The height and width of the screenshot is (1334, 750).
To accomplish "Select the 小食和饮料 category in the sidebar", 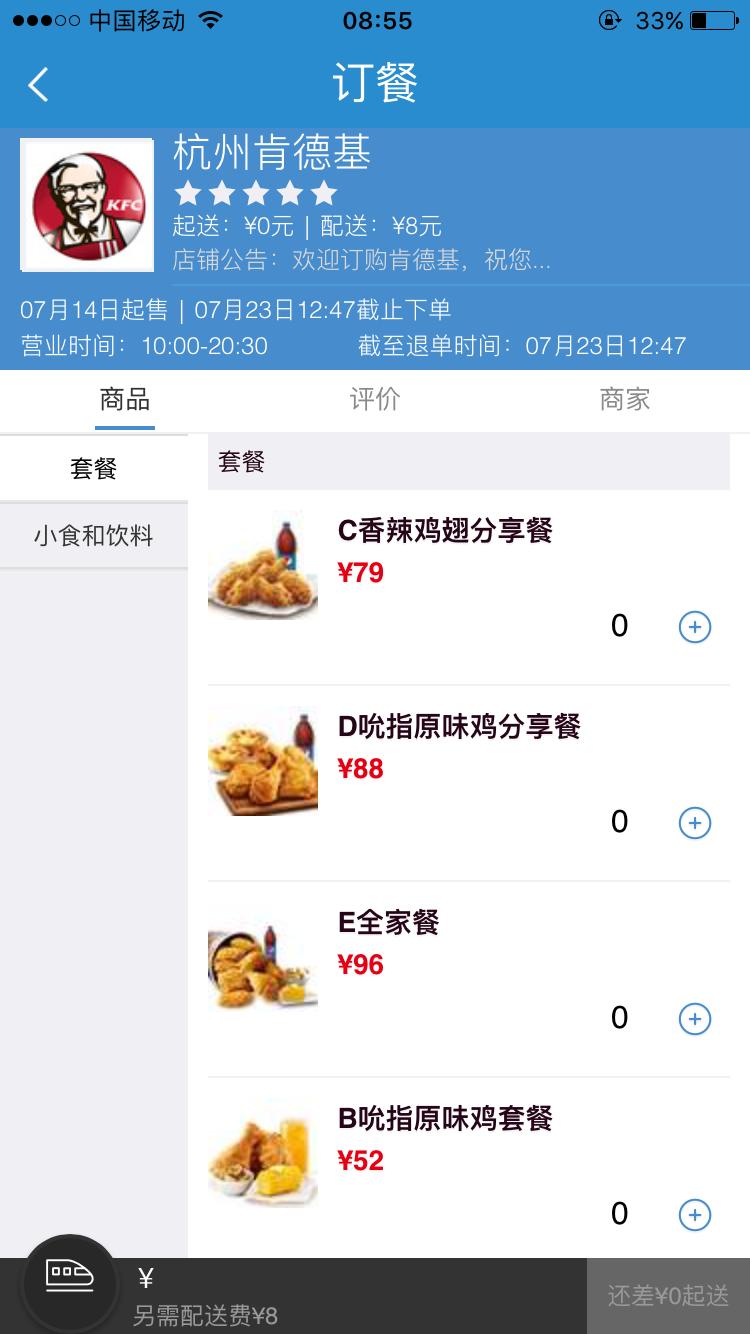I will click(x=94, y=536).
